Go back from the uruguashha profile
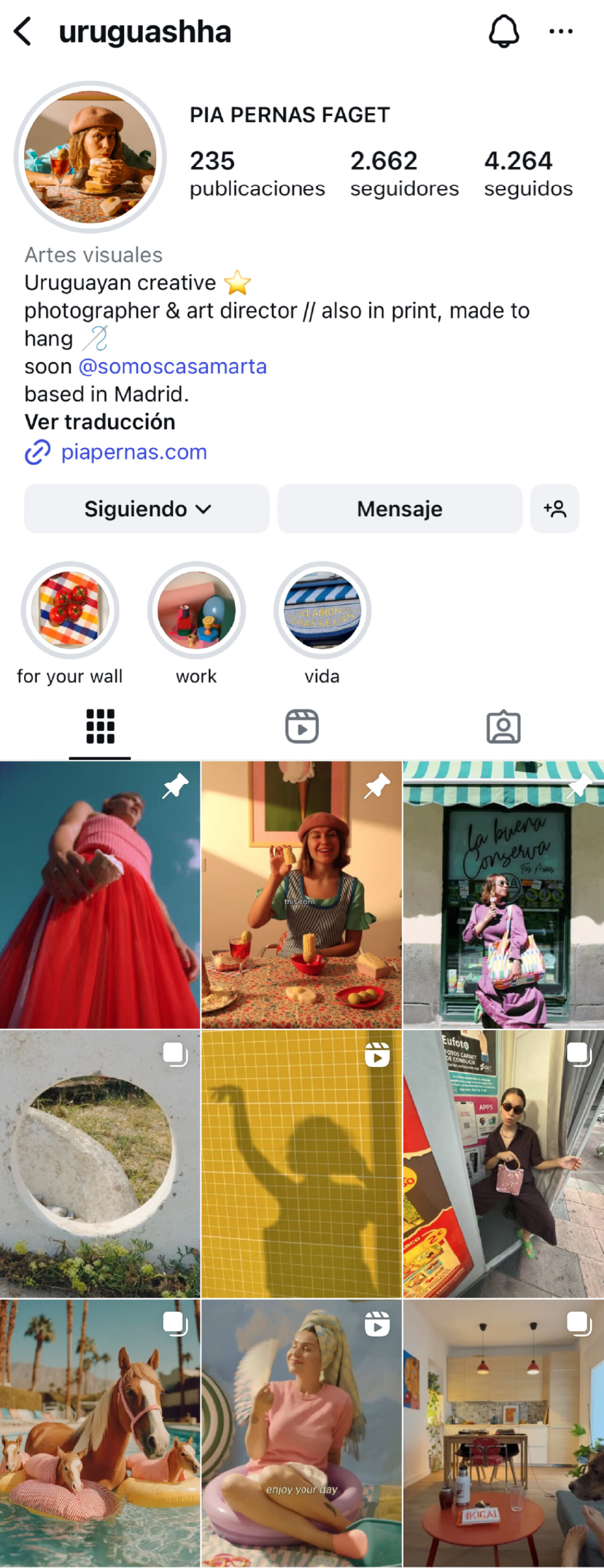 pos(23,32)
